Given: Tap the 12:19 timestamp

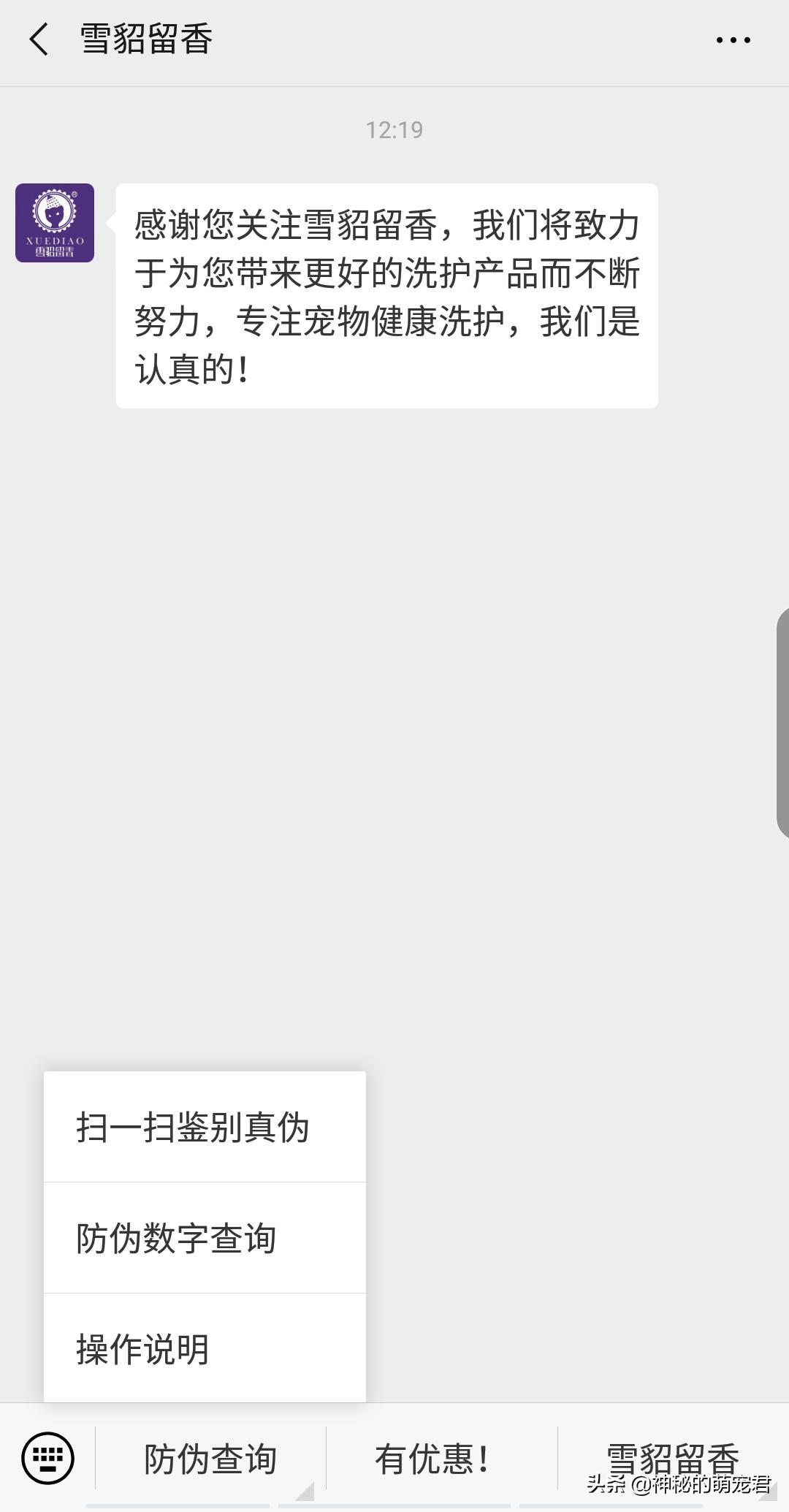Looking at the screenshot, I should pos(394,129).
